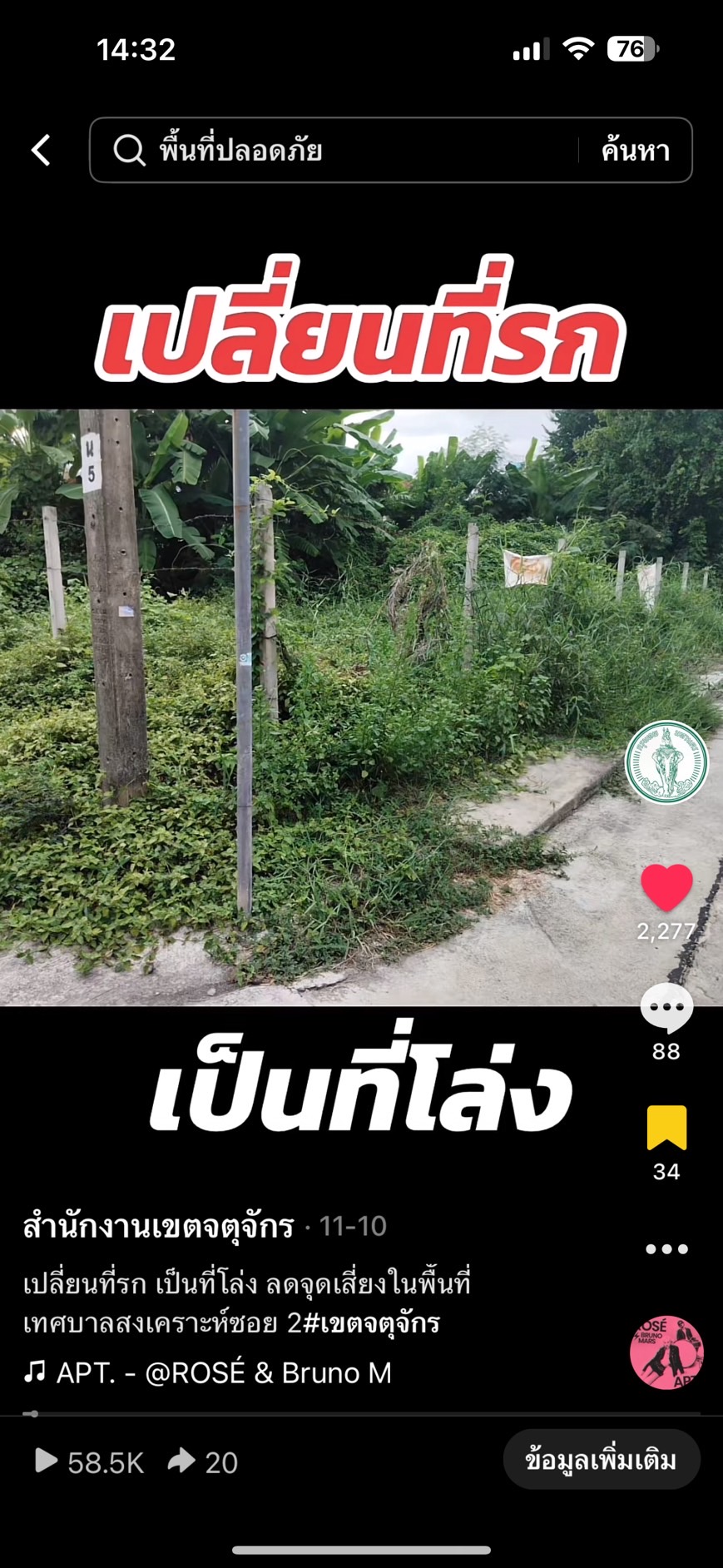This screenshot has height=1568, width=723.
Task: Open the APT. sound disc
Action: 666,1352
